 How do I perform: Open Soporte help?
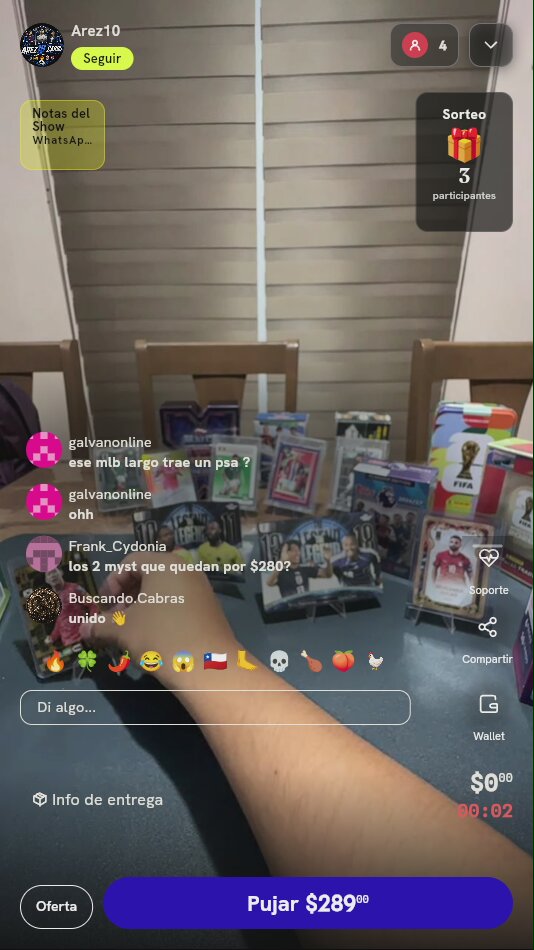[489, 570]
